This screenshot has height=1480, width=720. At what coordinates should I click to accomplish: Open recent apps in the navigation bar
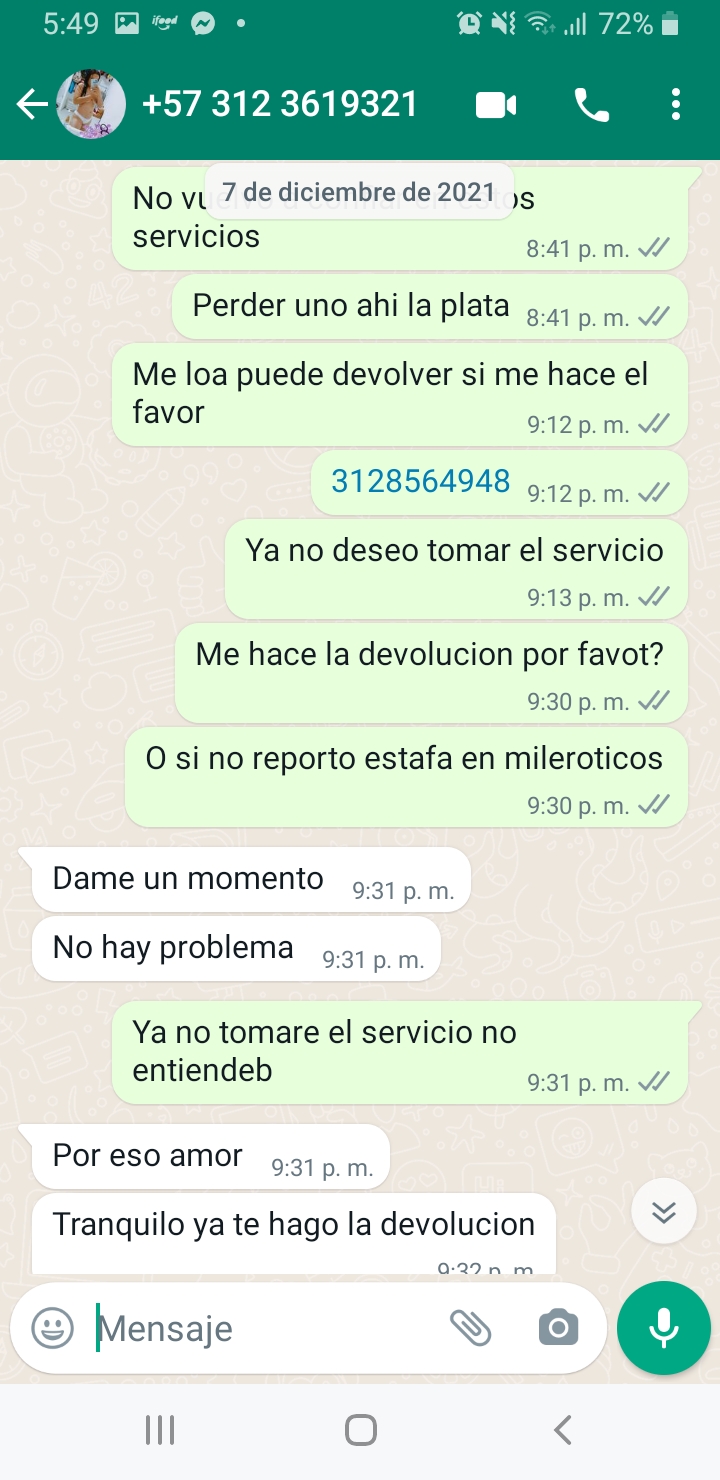160,1430
